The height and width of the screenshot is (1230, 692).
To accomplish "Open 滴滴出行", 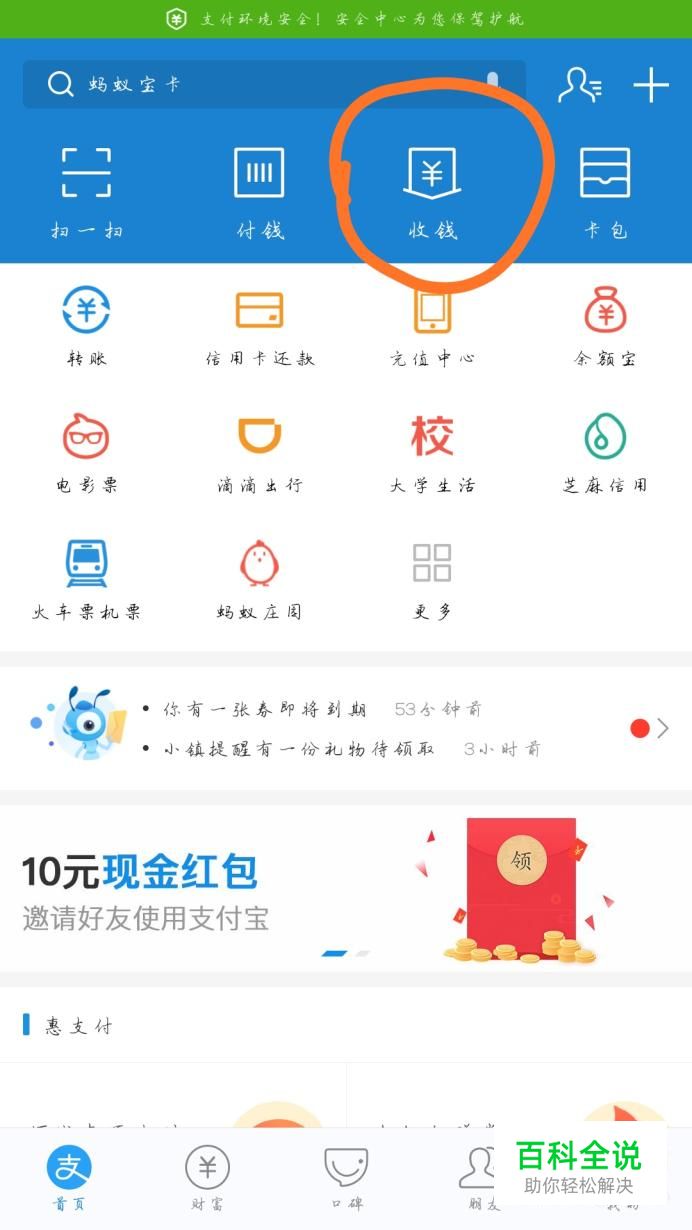I will (260, 452).
